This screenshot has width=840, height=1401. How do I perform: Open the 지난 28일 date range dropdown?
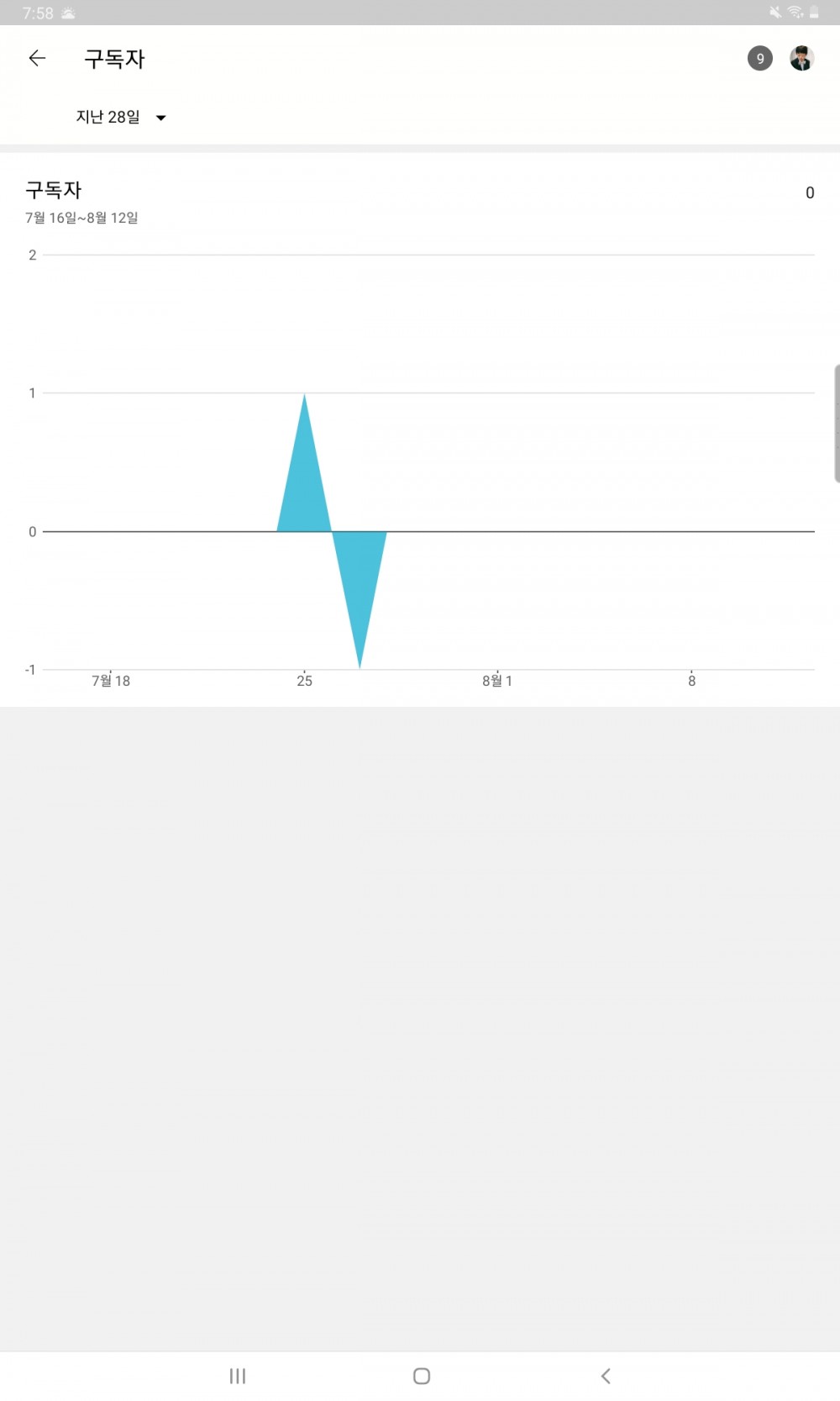coord(121,117)
